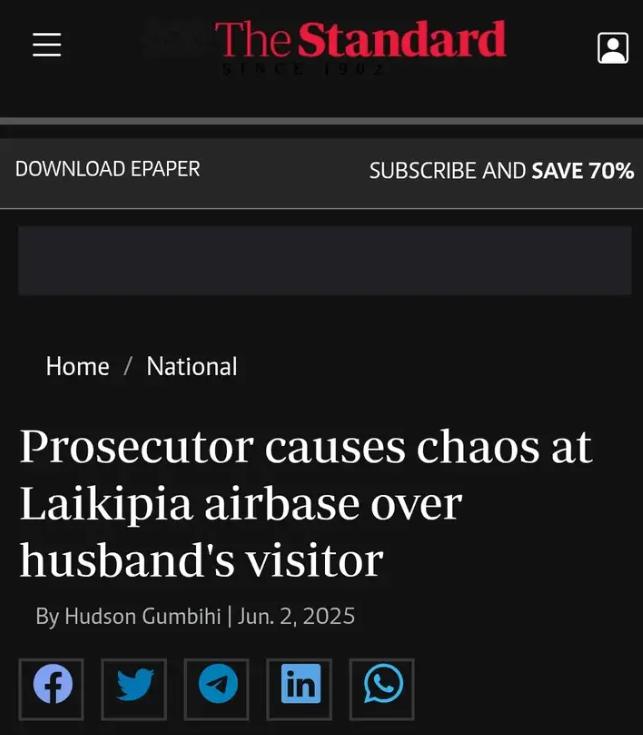
Task: Share the article on Twitter
Action: click(134, 687)
